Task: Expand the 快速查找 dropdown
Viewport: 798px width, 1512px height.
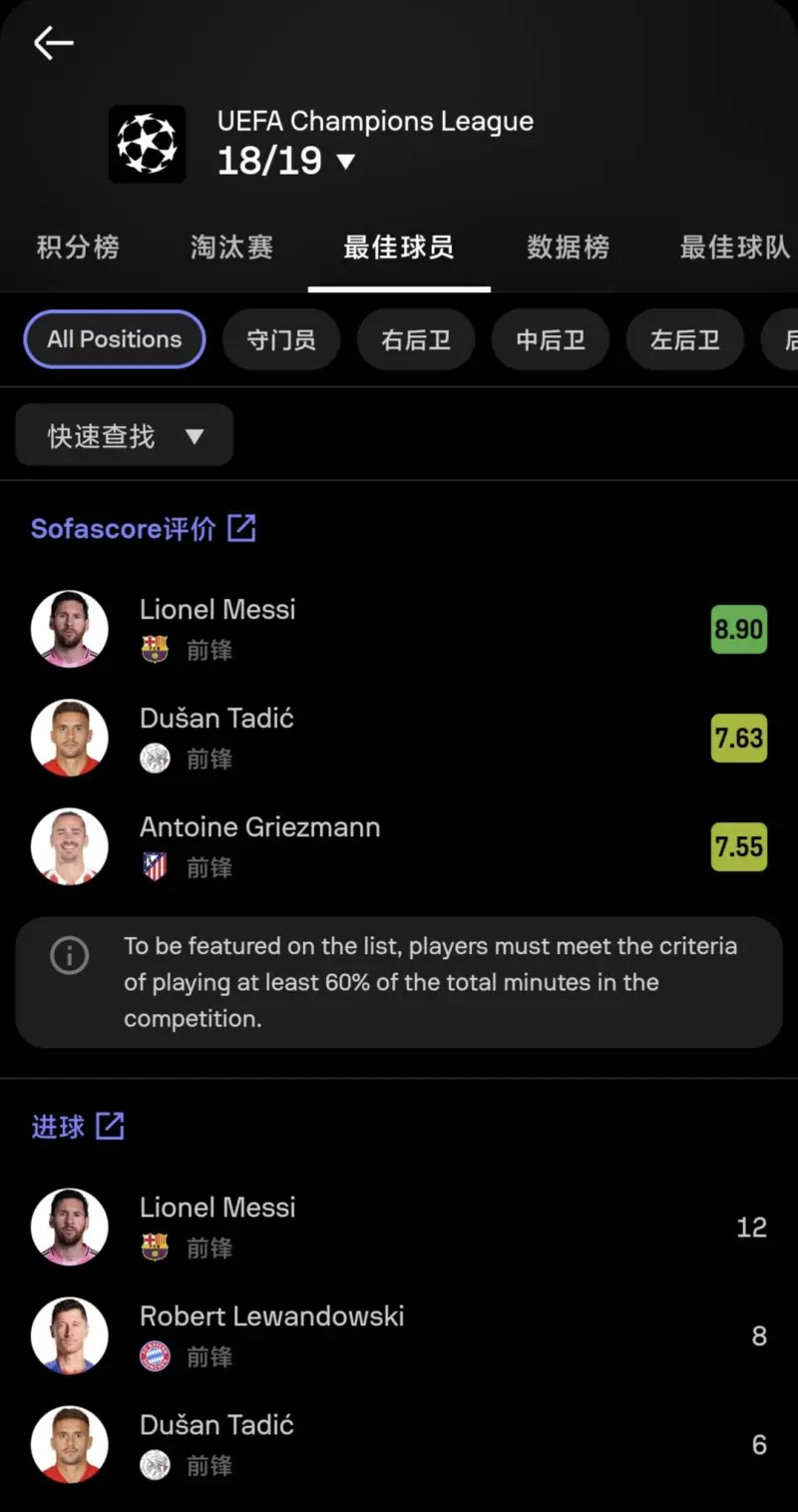Action: 125,435
